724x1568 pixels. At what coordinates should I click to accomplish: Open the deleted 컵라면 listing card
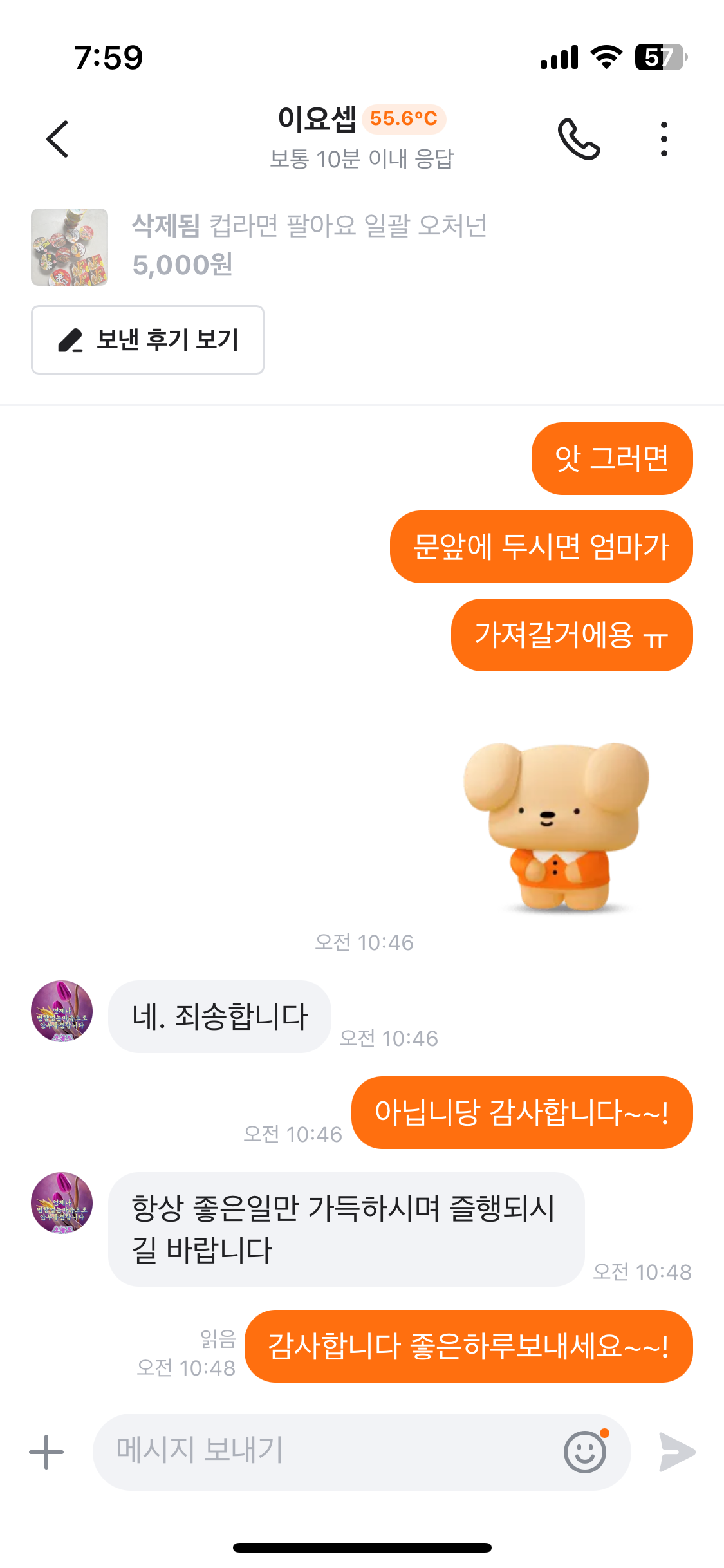tap(309, 246)
